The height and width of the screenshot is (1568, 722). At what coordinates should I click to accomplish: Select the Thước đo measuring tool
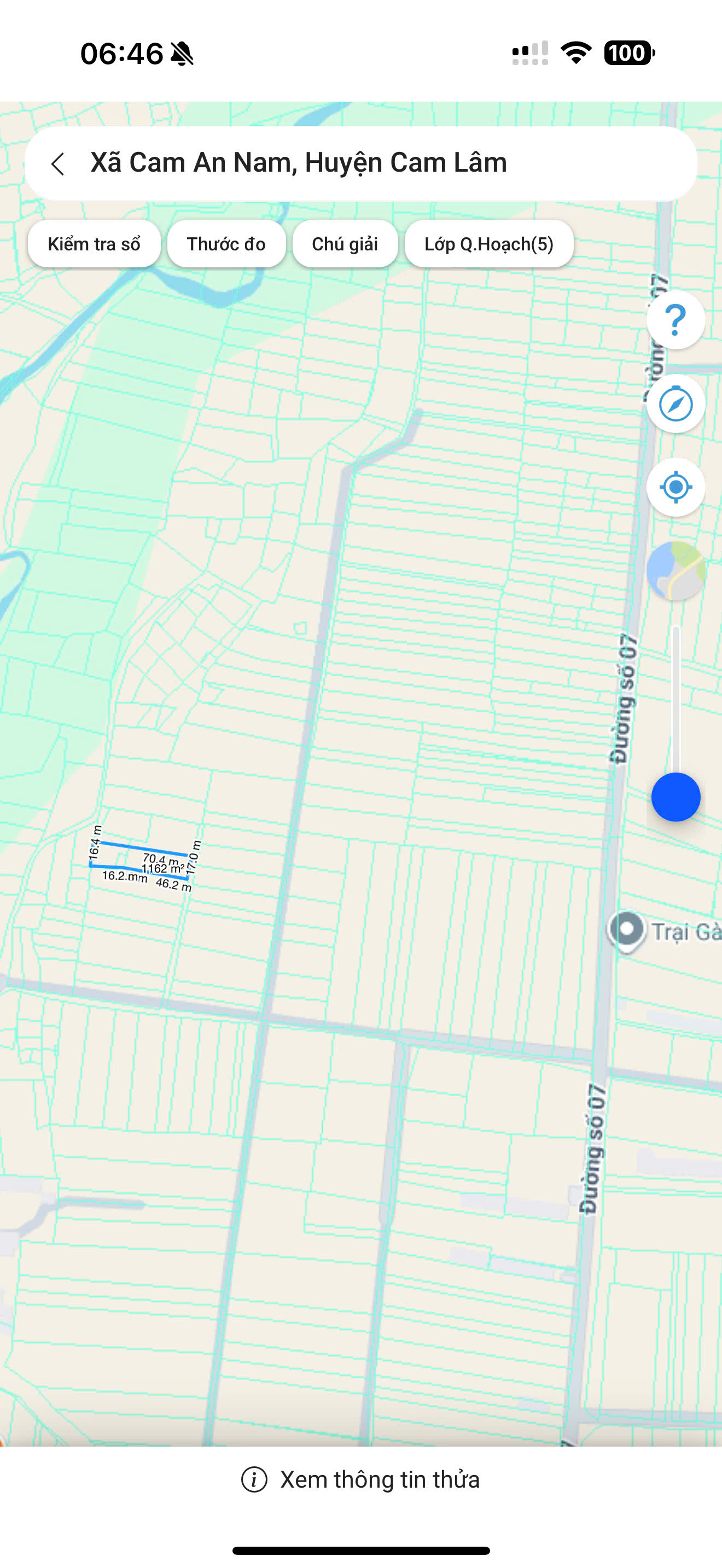(226, 244)
